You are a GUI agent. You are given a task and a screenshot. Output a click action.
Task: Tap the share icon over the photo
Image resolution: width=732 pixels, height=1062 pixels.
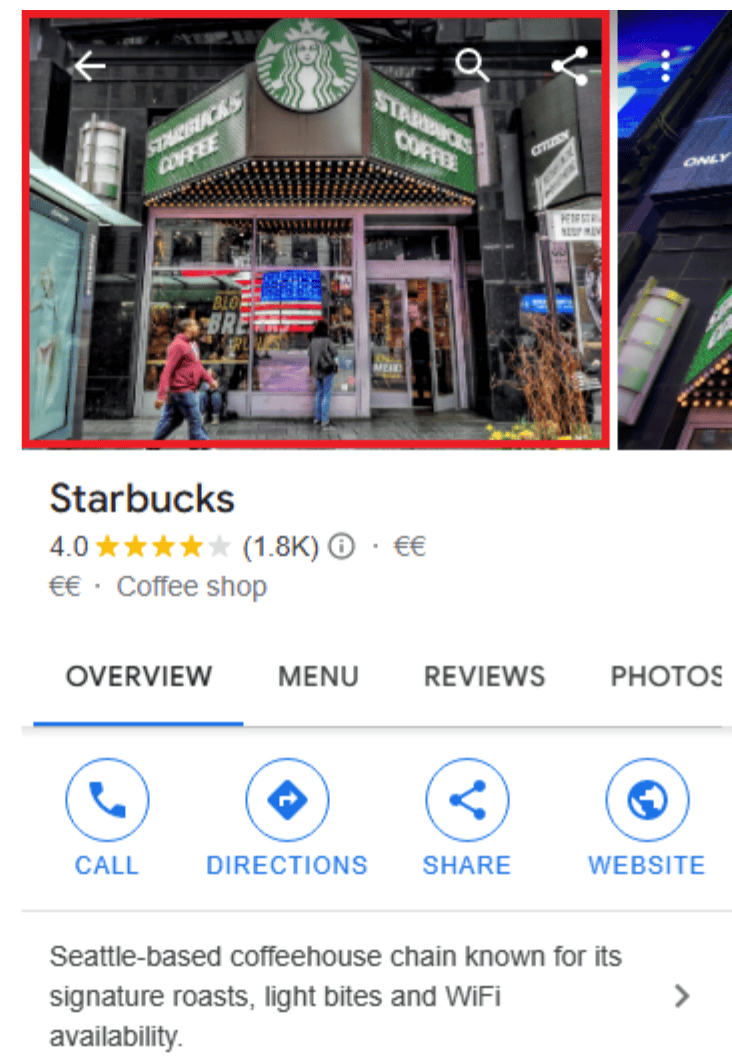click(x=569, y=66)
